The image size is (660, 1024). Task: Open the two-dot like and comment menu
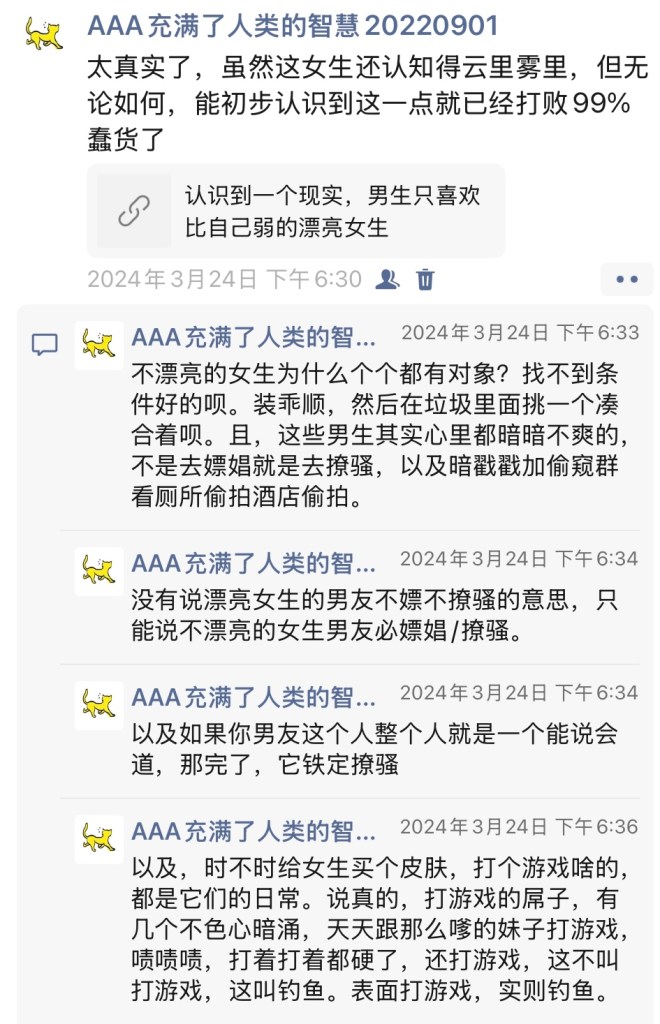click(x=627, y=279)
